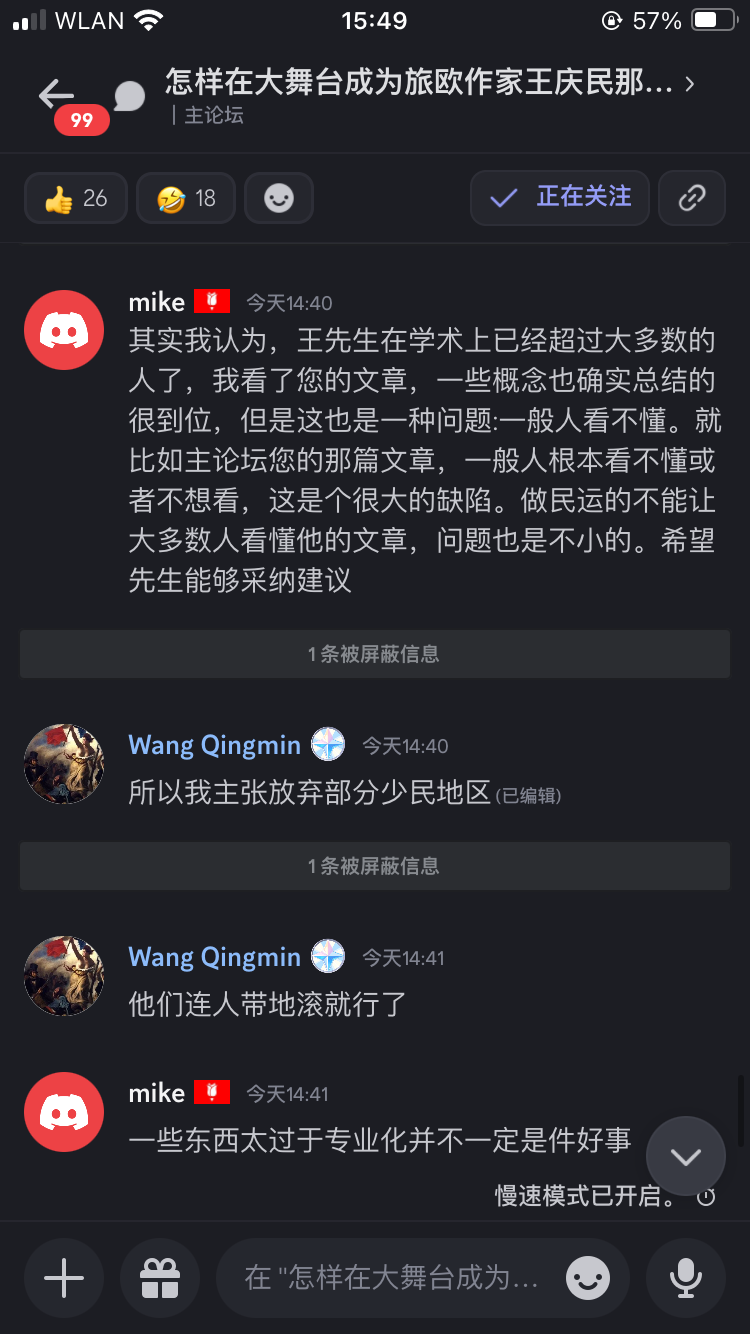Open emoji picker in message box

click(588, 1278)
